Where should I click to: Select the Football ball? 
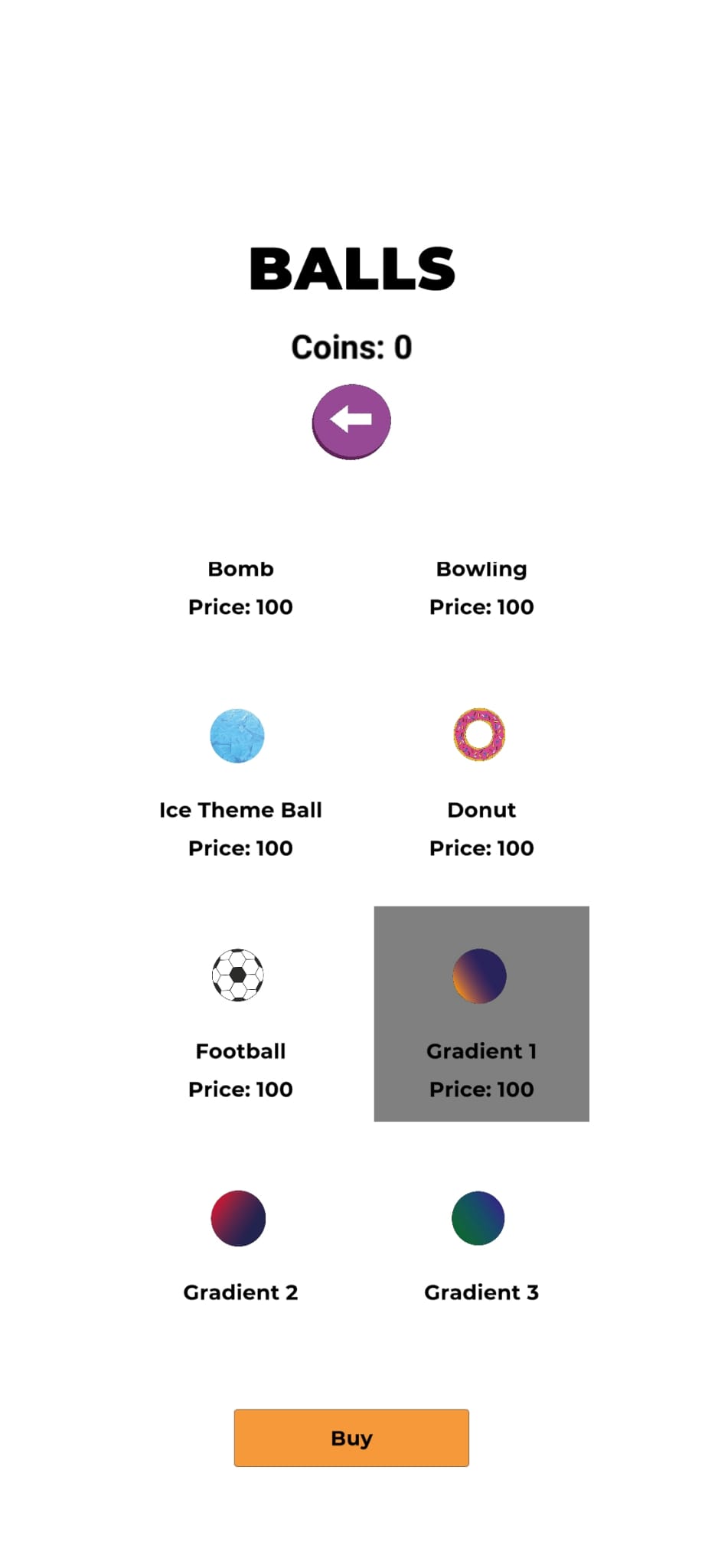(240, 1014)
